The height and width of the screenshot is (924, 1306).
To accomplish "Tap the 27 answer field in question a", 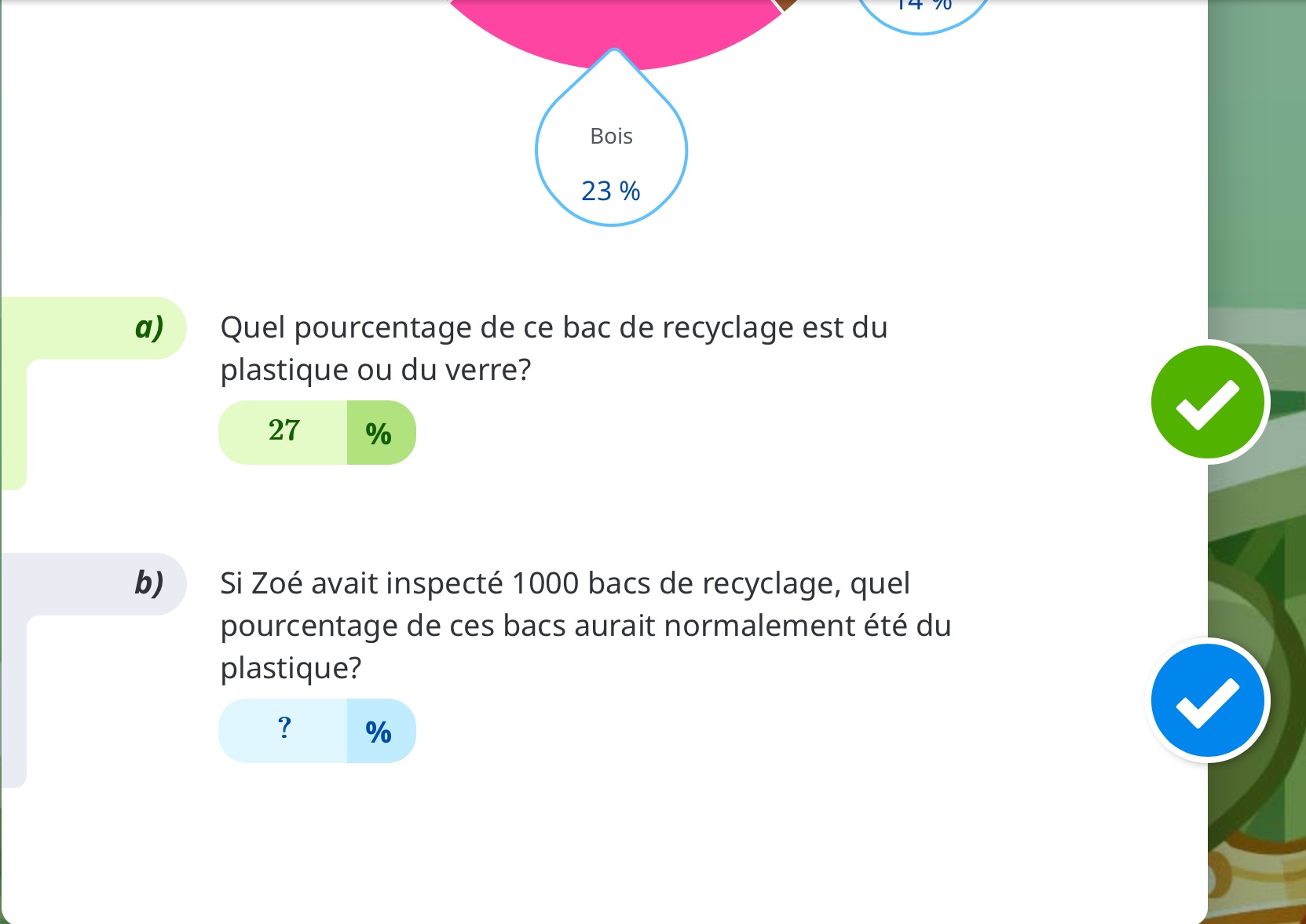I will [x=284, y=433].
